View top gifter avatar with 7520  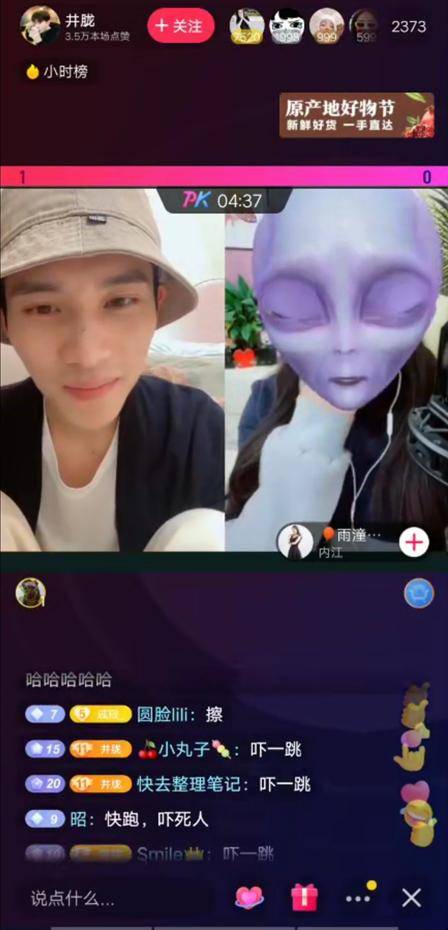click(246, 26)
